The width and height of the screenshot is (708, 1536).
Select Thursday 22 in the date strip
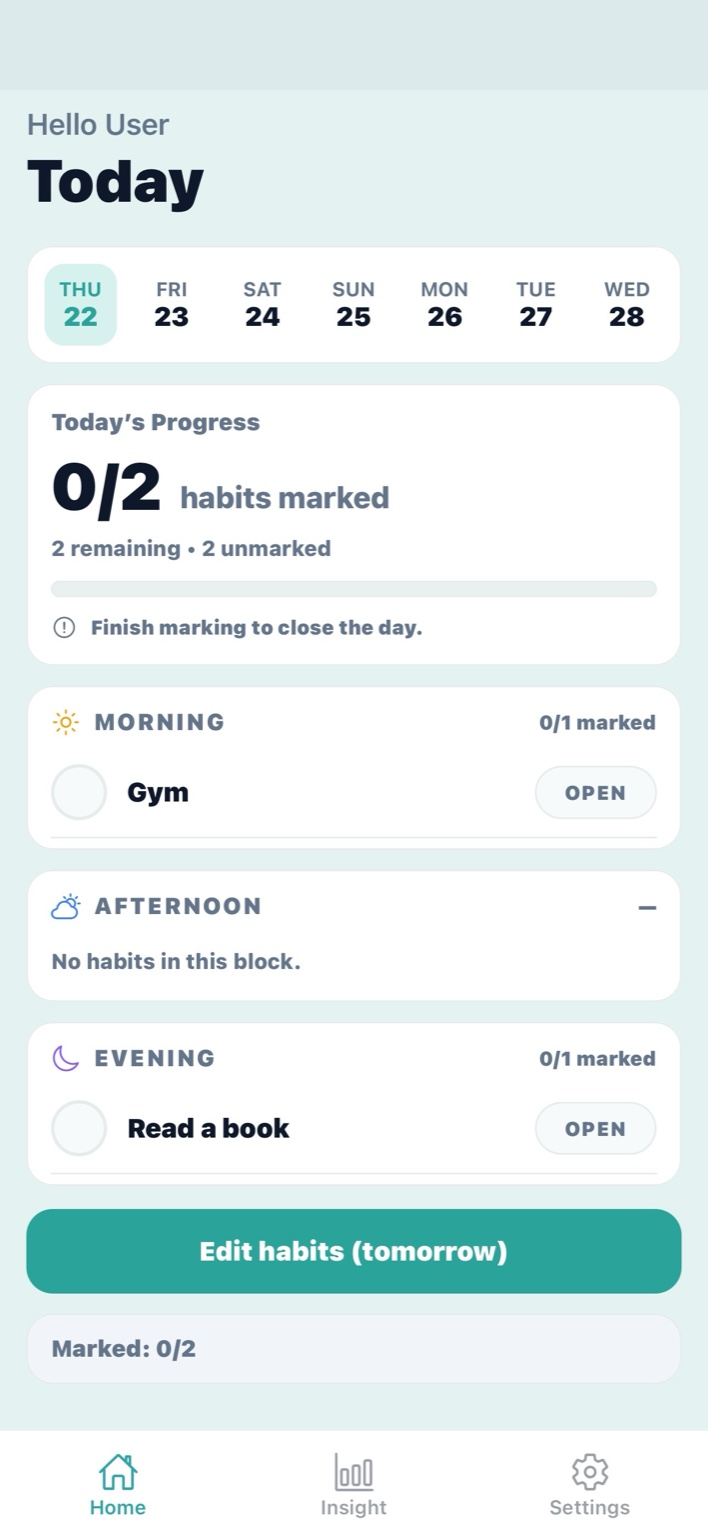pos(81,304)
